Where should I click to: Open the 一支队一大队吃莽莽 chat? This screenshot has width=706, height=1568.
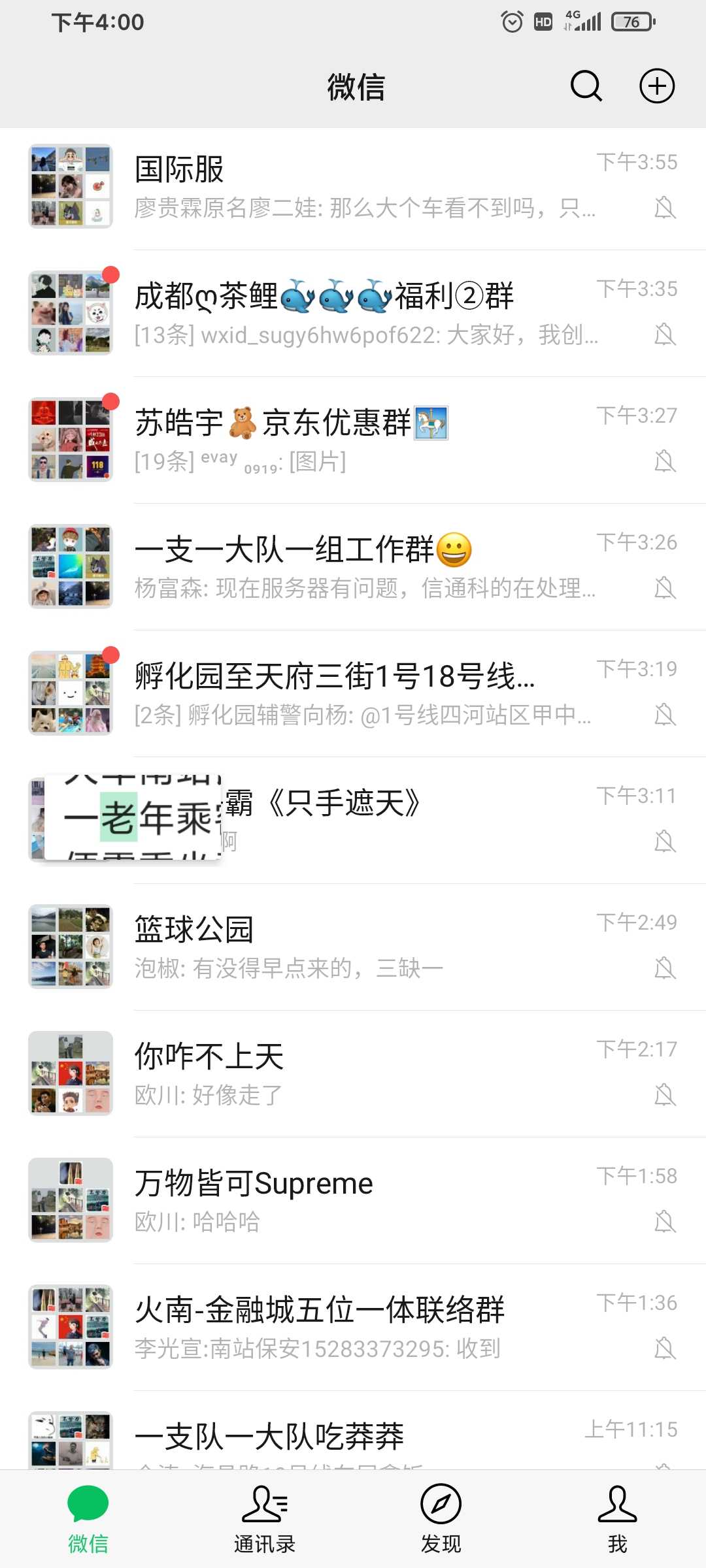366,1439
